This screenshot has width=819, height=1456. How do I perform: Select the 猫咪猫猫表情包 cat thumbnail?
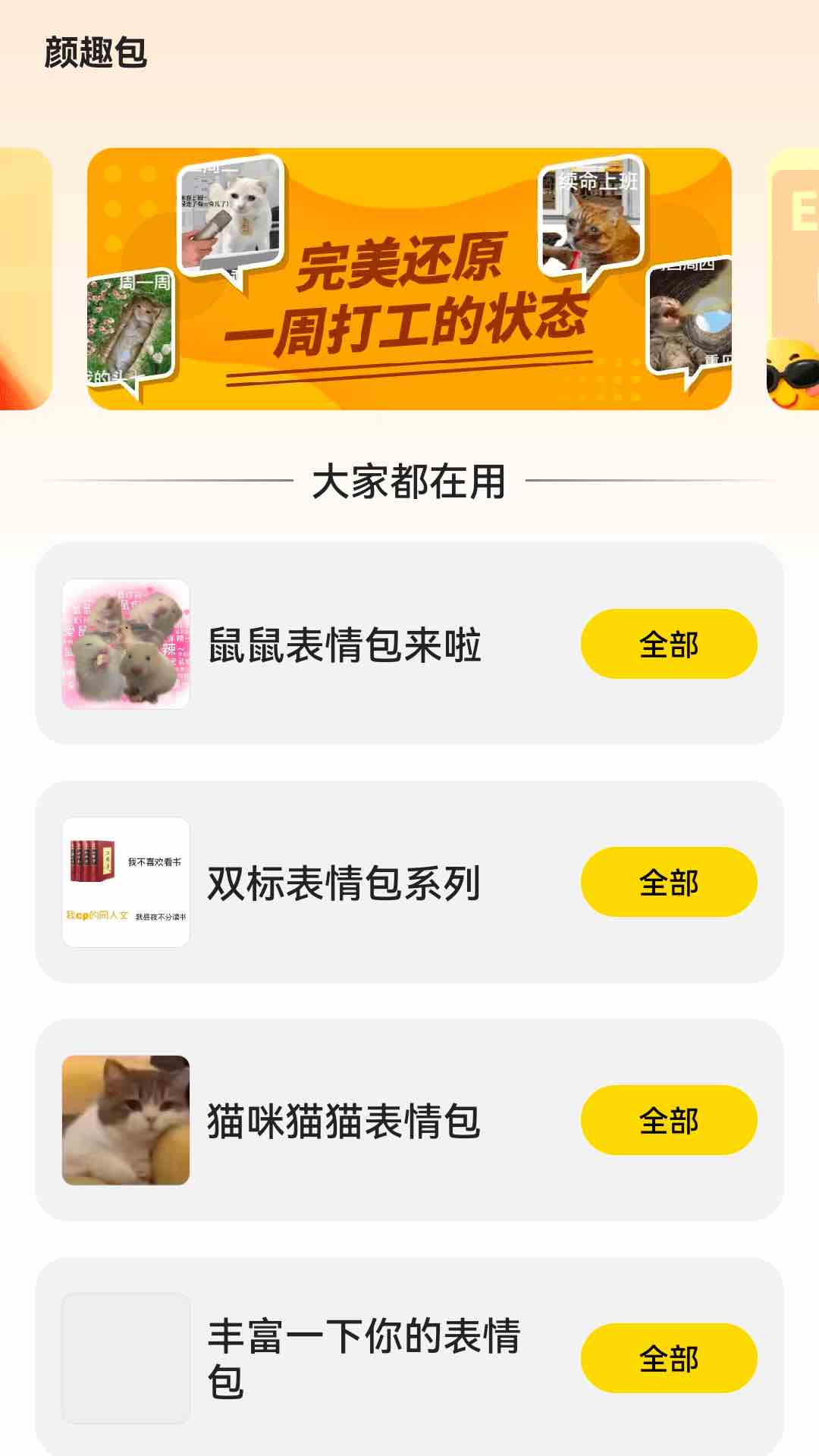coord(126,1120)
